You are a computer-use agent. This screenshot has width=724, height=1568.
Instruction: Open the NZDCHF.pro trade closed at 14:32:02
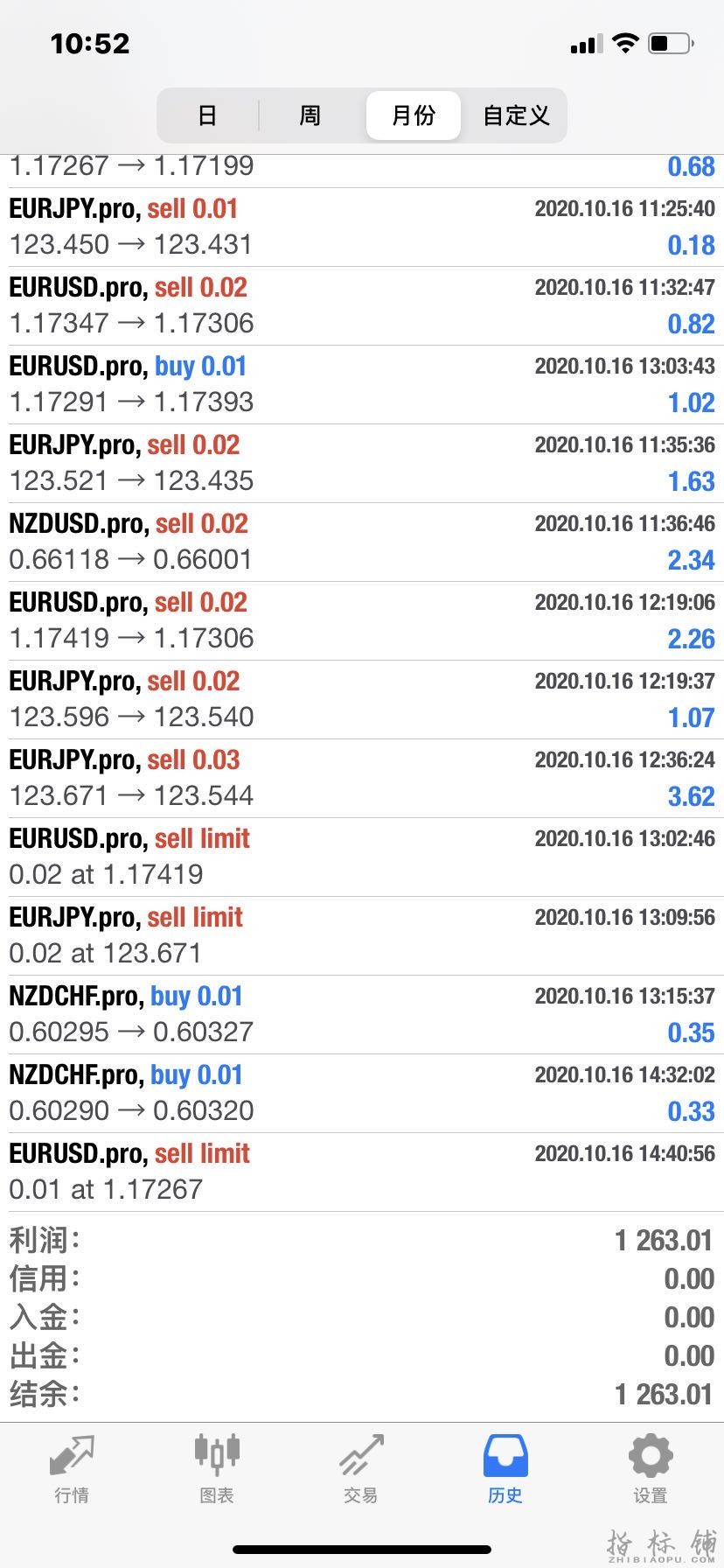click(362, 1093)
